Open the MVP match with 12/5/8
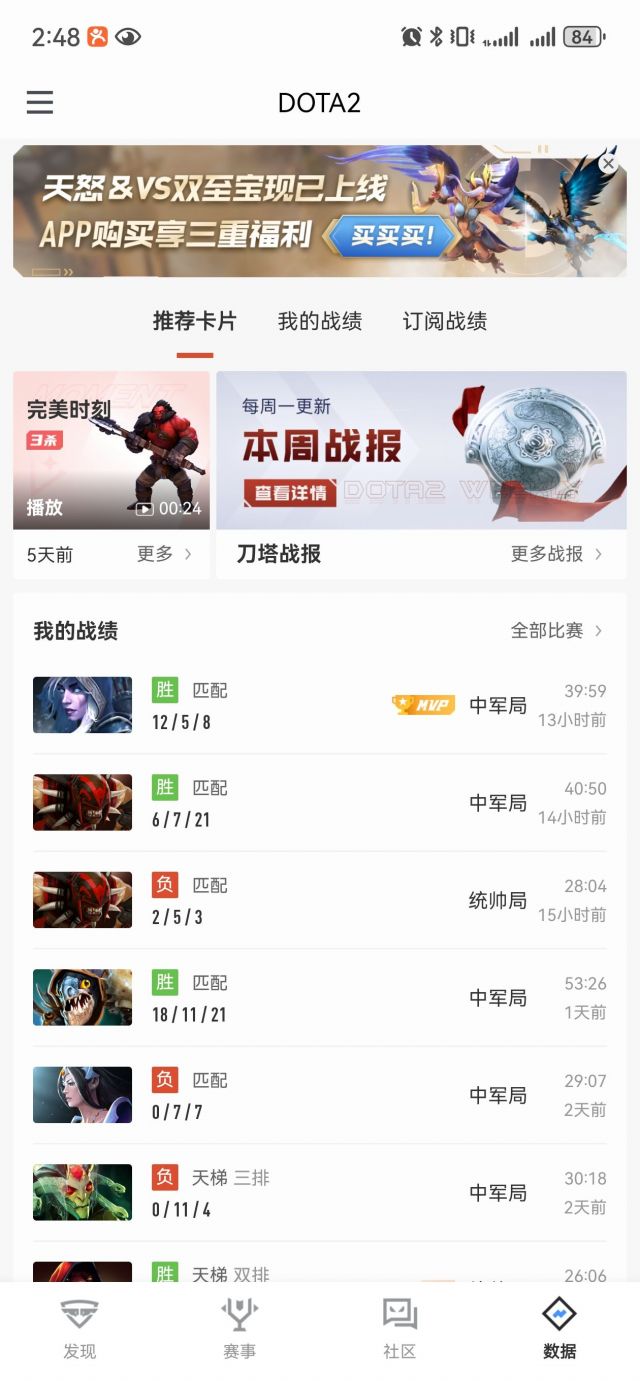The height and width of the screenshot is (1381, 640). coord(319,705)
